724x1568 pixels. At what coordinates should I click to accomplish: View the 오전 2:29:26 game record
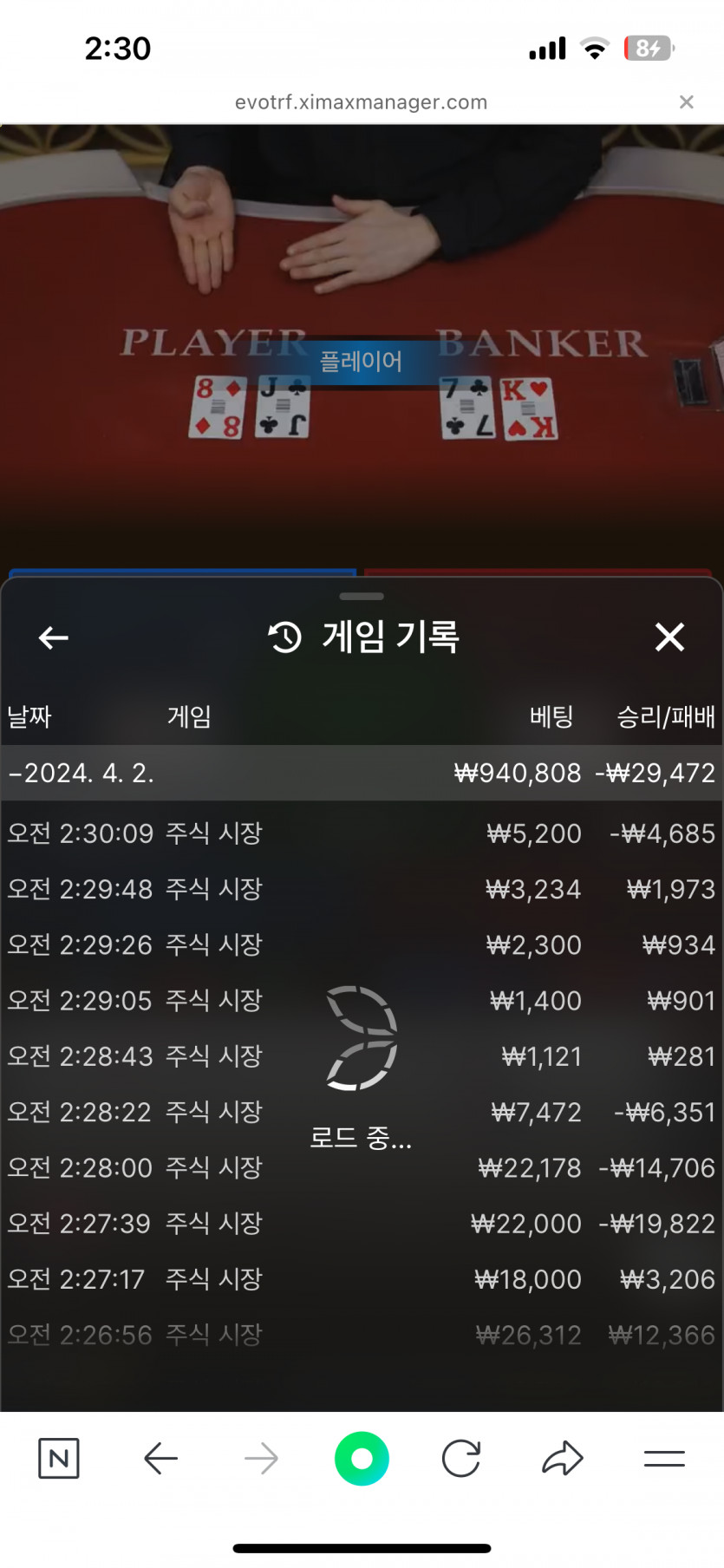point(362,944)
